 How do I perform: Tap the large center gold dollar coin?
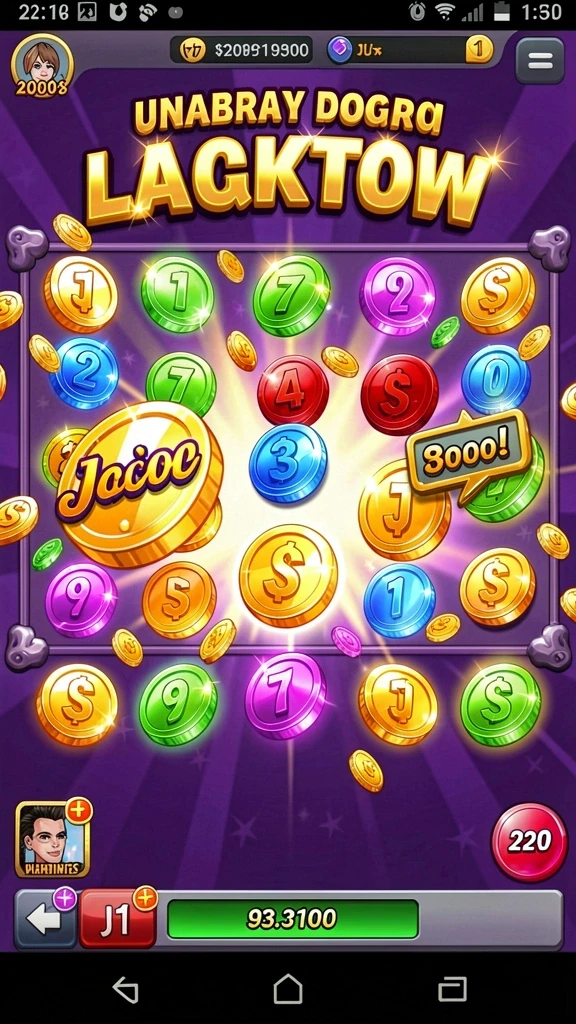(x=288, y=575)
